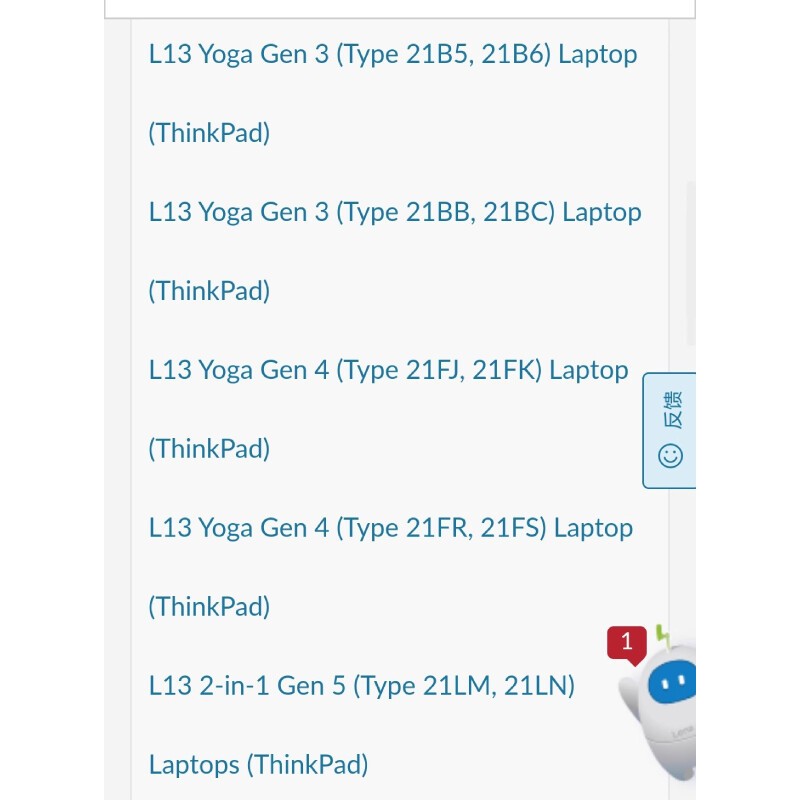This screenshot has height=800, width=800.
Task: Open the 反馈 feedback tab
Action: click(x=670, y=430)
